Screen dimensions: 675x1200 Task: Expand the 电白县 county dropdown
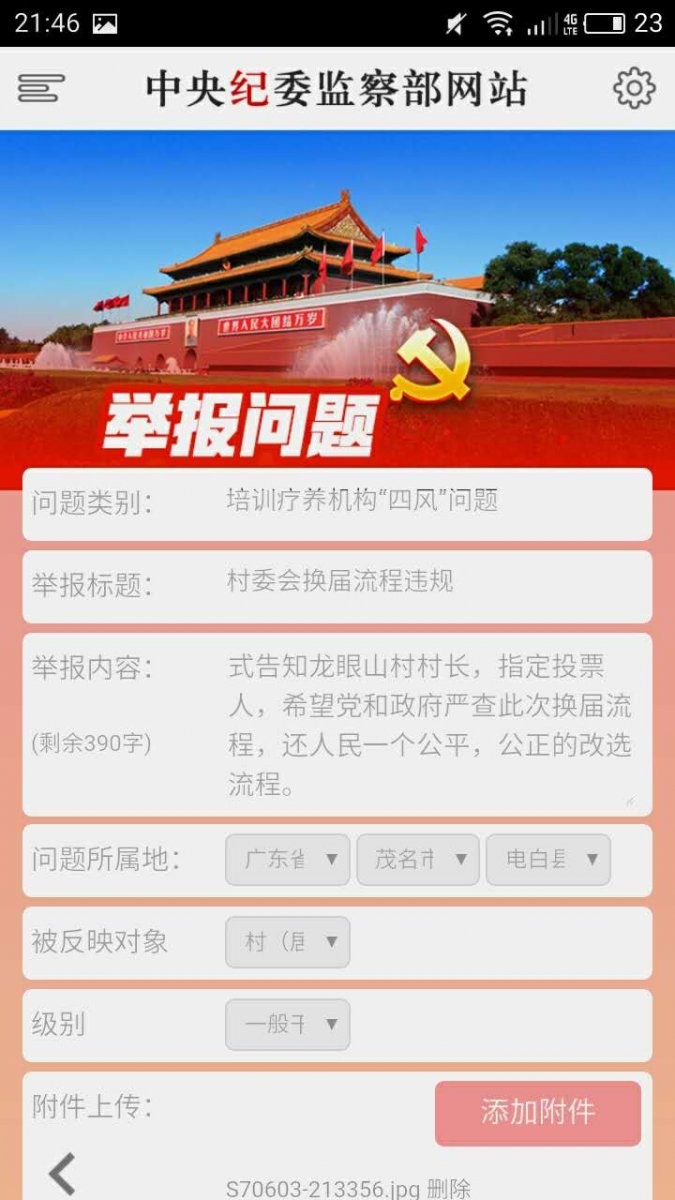coord(548,859)
